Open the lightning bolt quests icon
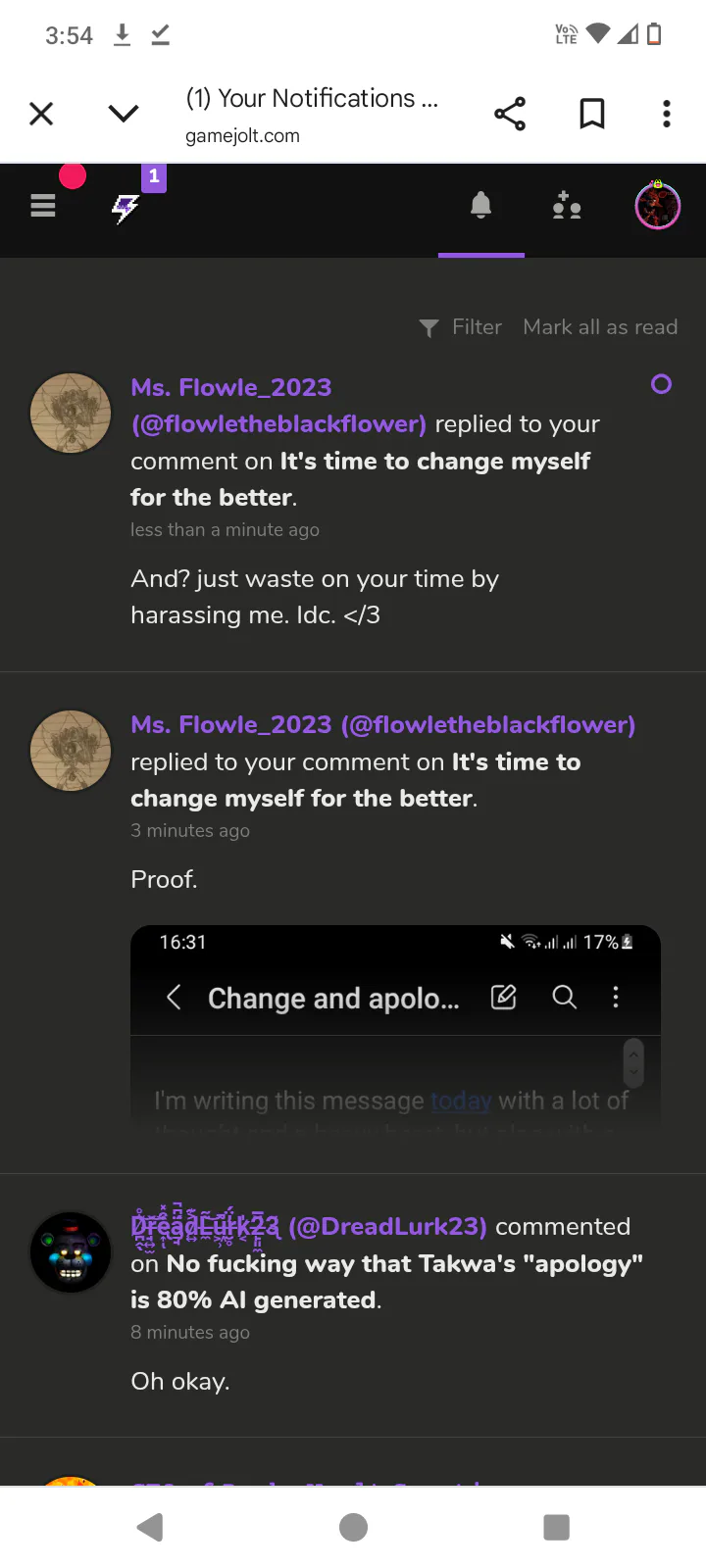Screen dimensions: 706x1568 click(126, 207)
